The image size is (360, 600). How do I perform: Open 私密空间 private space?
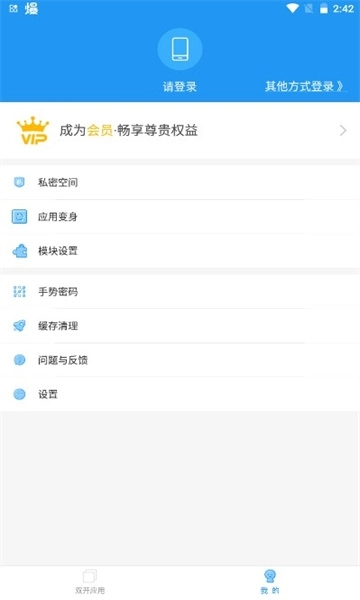point(180,183)
